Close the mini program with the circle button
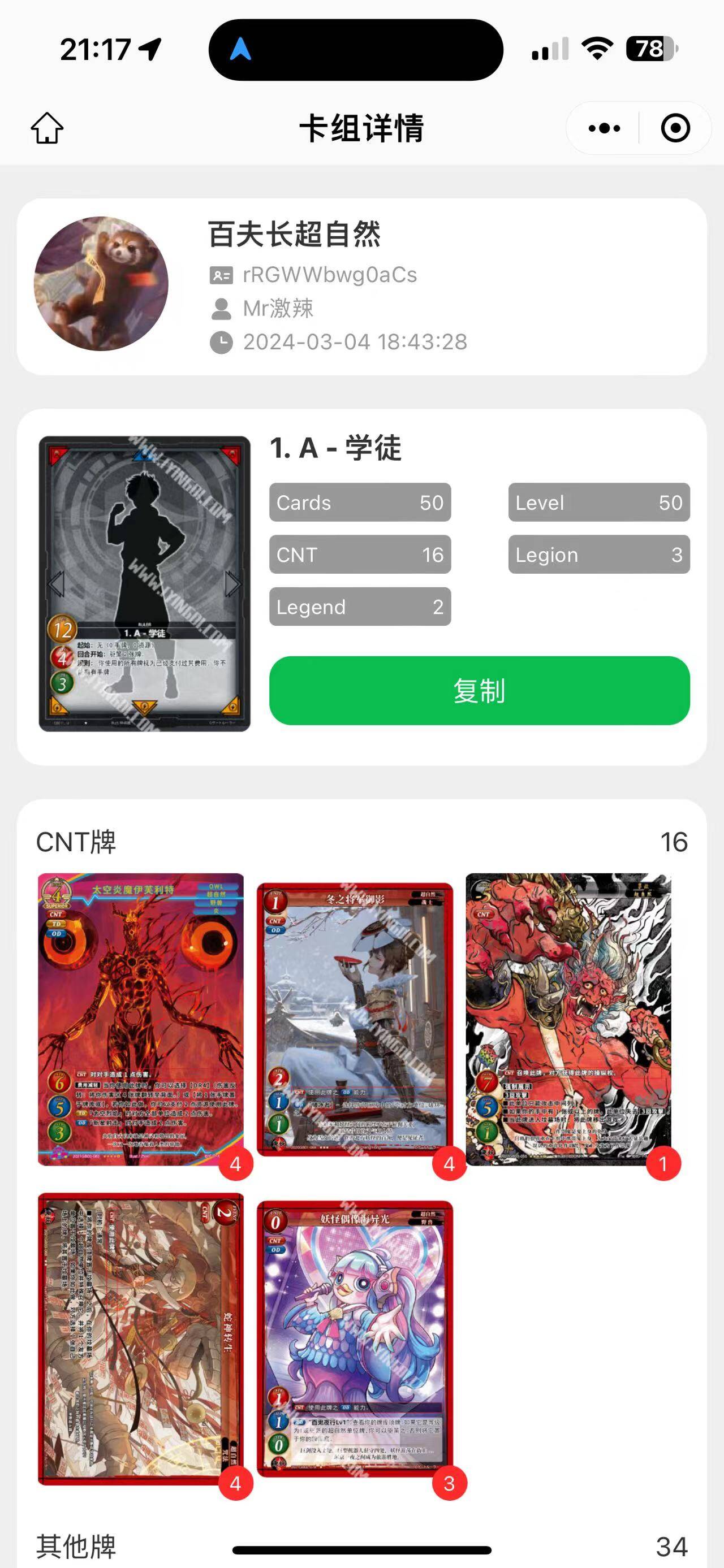The height and width of the screenshot is (1568, 724). pyautogui.click(x=675, y=128)
